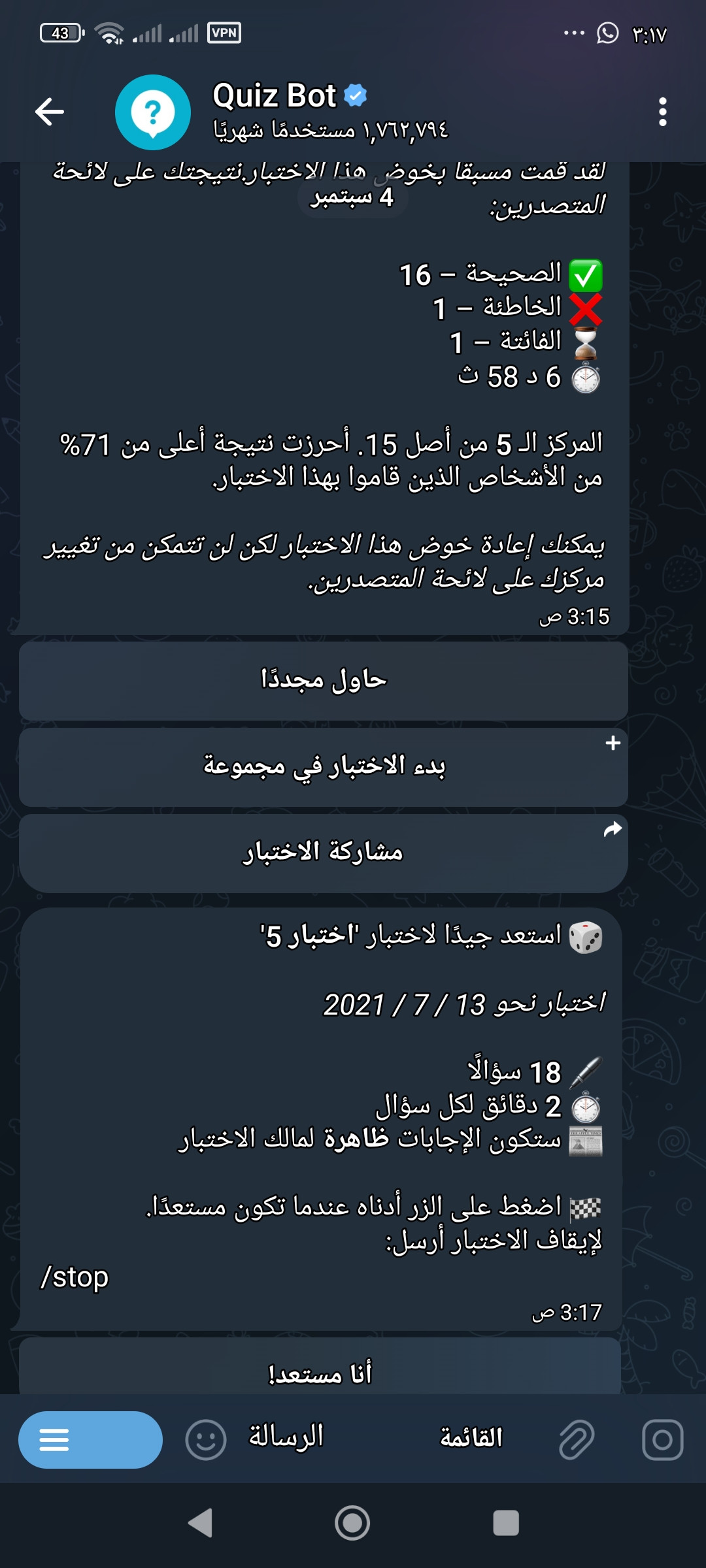Open the three-dot overflow menu
Viewport: 706px width, 1568px height.
pyautogui.click(x=662, y=112)
